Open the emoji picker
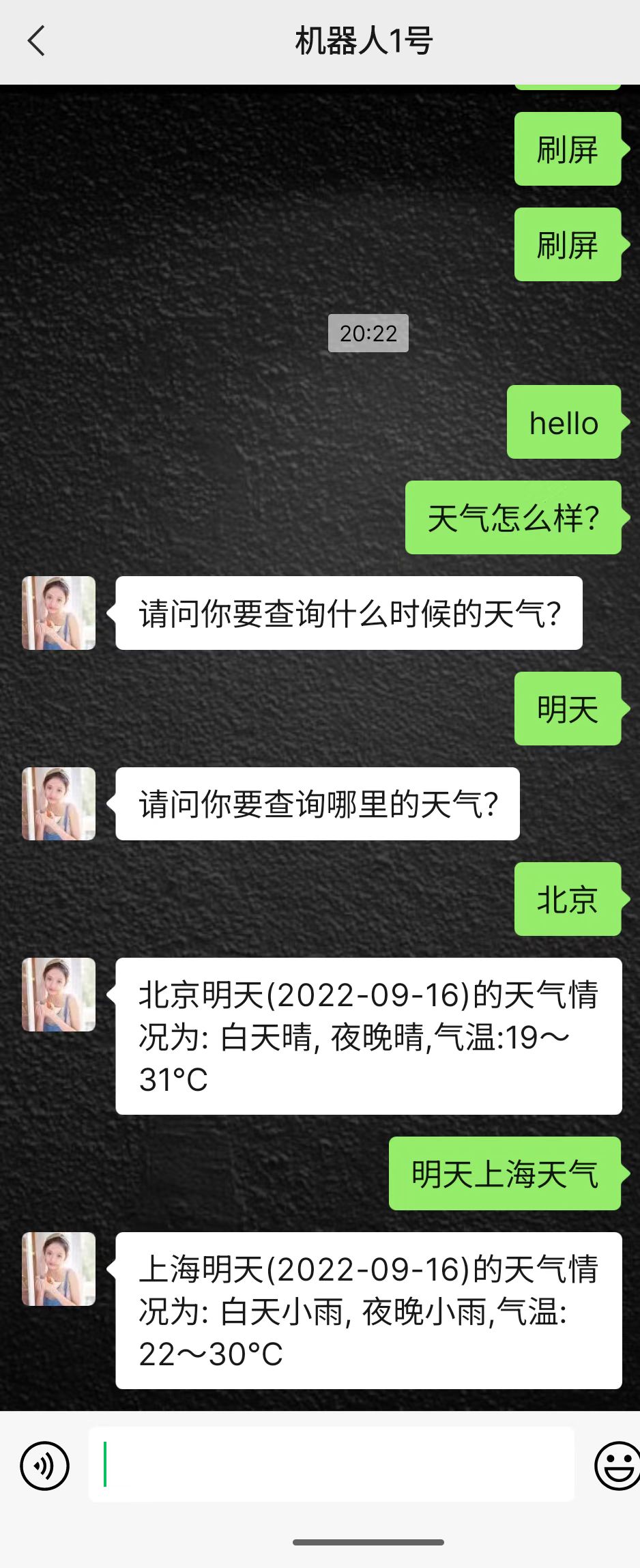Viewport: 640px width, 1568px height. (x=616, y=1465)
